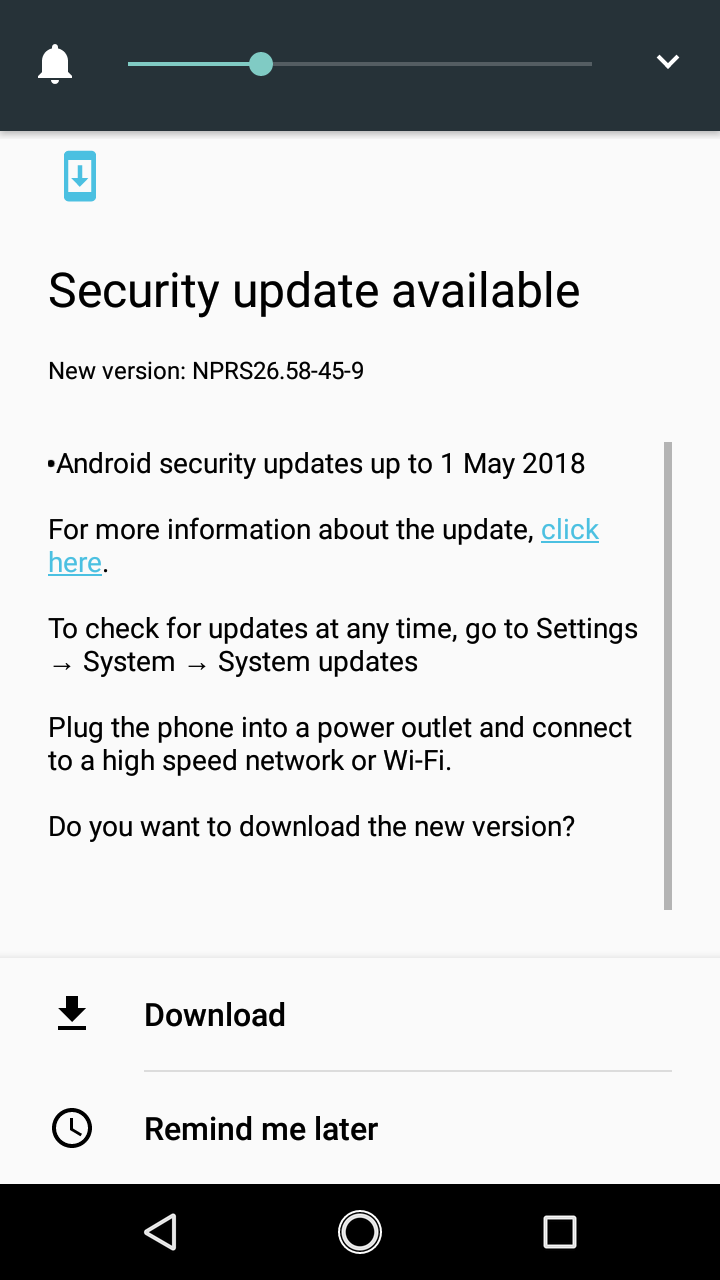The width and height of the screenshot is (720, 1280).
Task: Go back using navigation bar
Action: click(160, 1232)
